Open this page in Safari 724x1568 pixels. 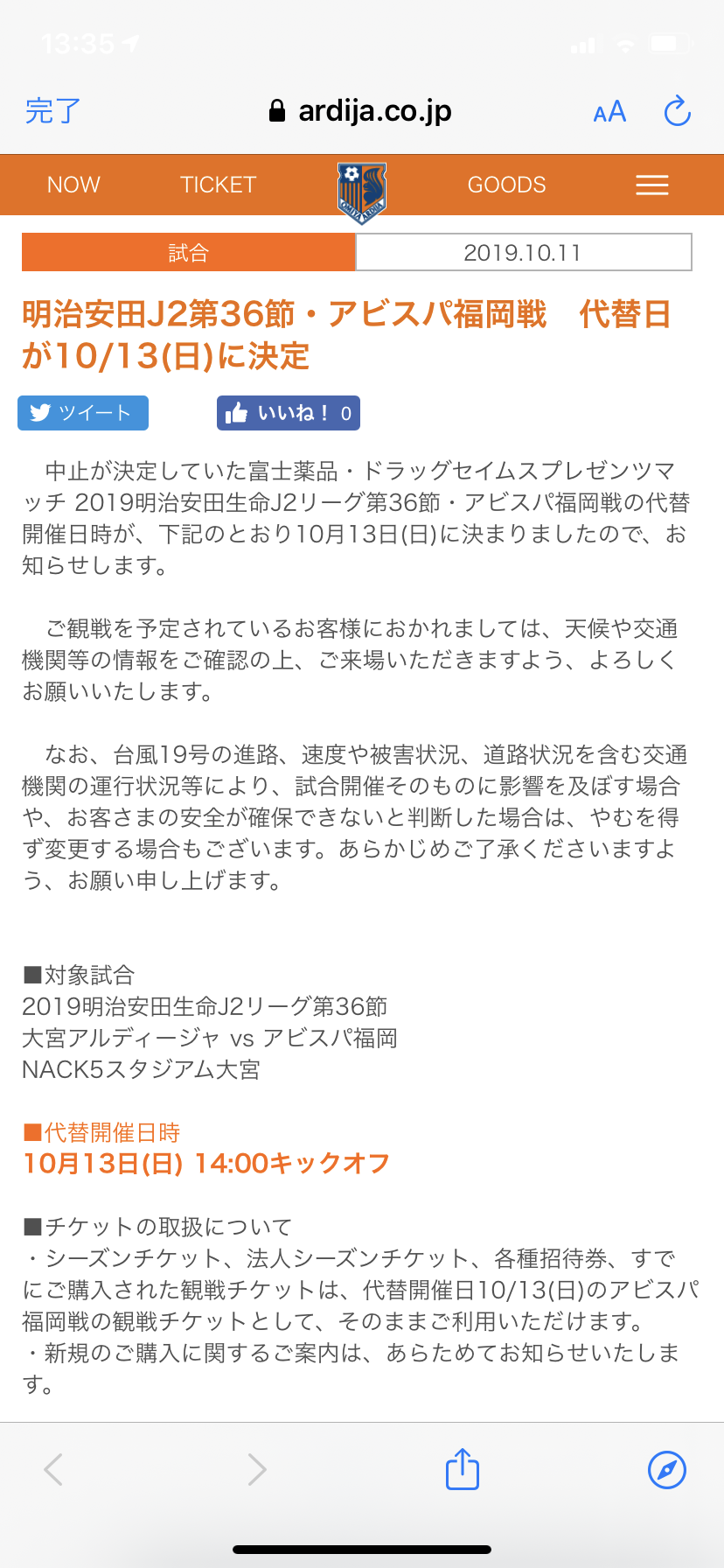click(666, 1469)
